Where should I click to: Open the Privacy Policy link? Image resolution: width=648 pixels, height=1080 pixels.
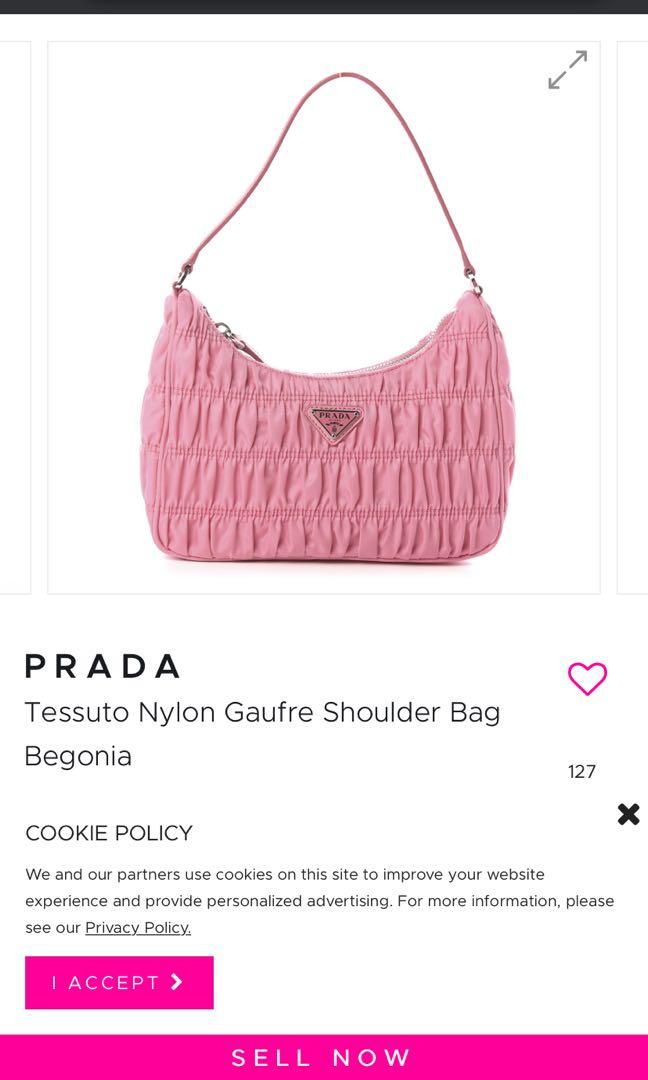(138, 927)
